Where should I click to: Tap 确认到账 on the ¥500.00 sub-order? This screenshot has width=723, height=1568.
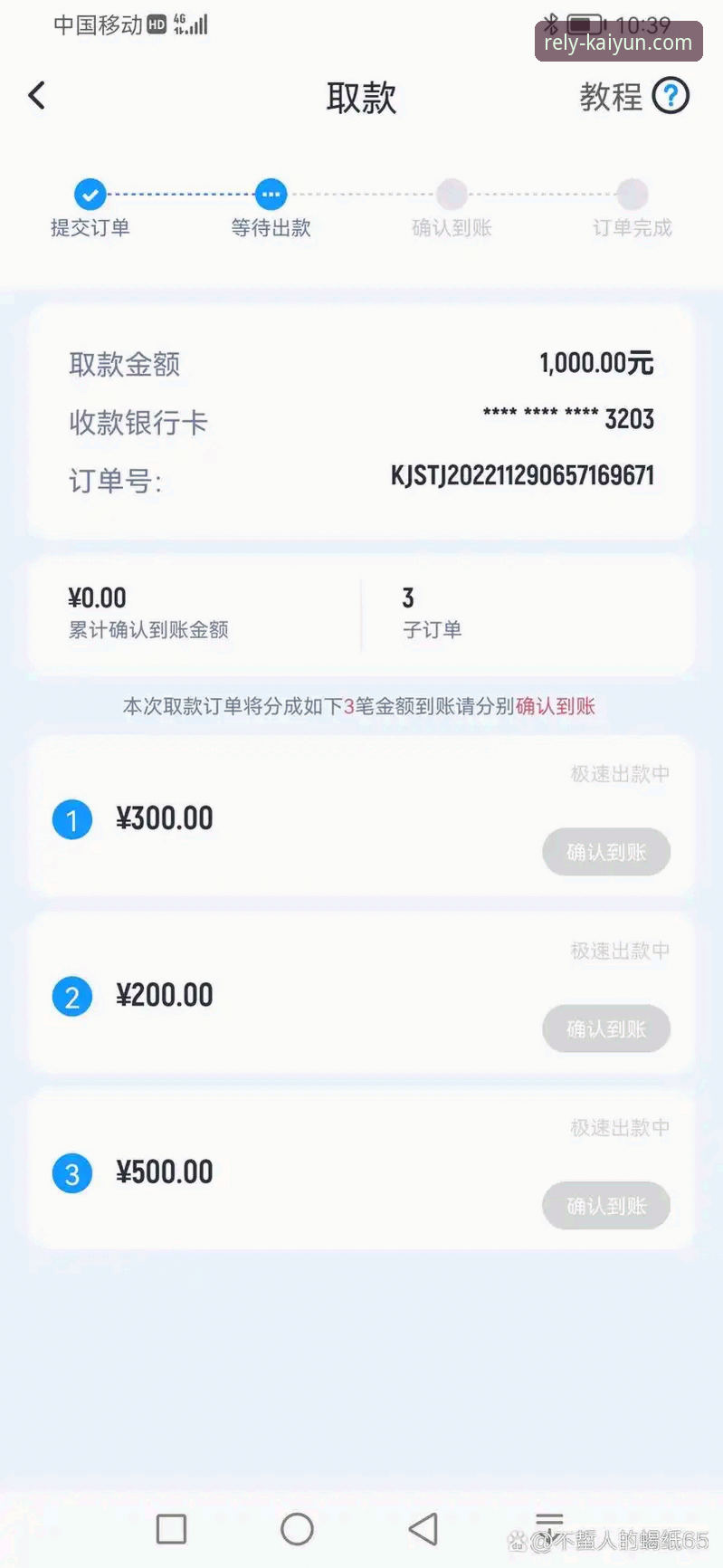[605, 1205]
